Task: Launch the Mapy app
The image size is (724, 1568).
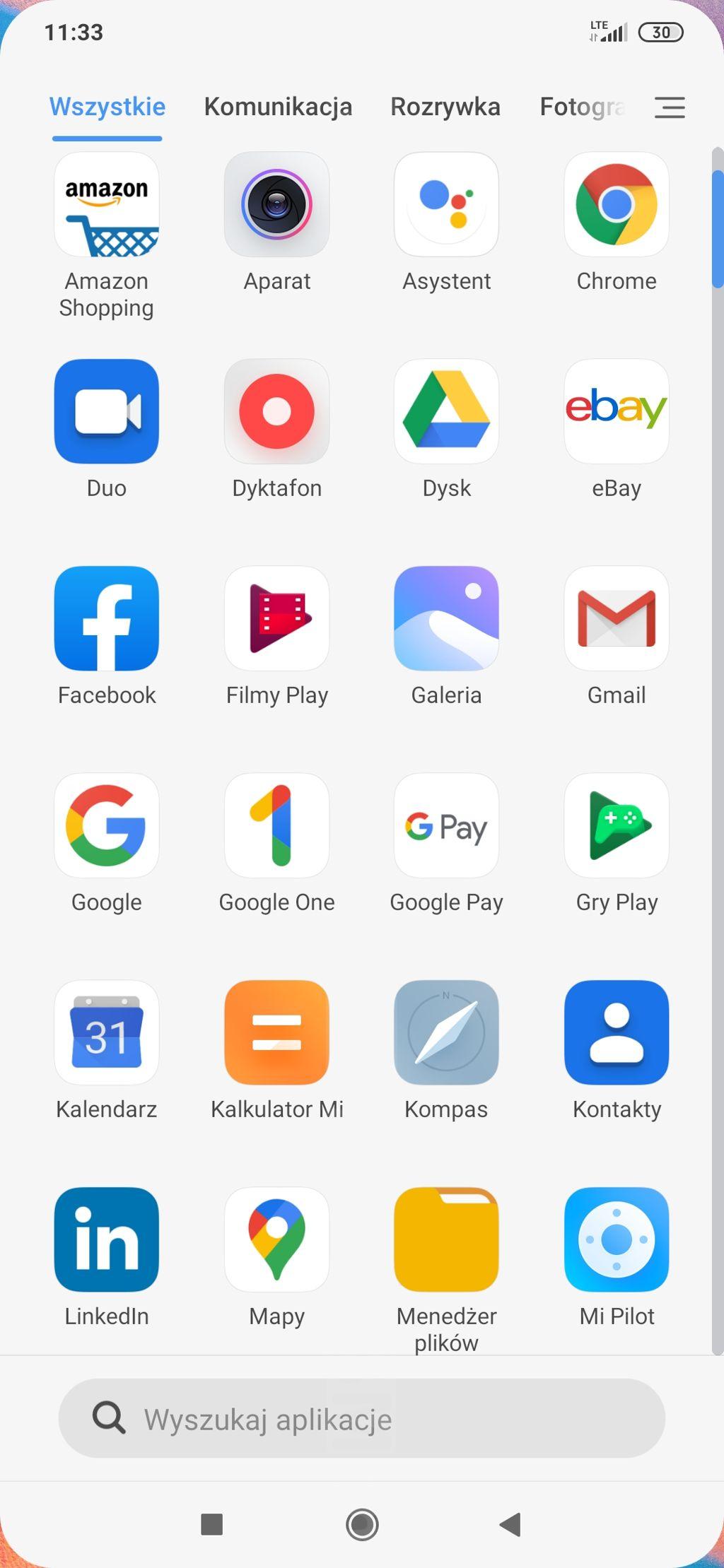Action: [276, 1239]
